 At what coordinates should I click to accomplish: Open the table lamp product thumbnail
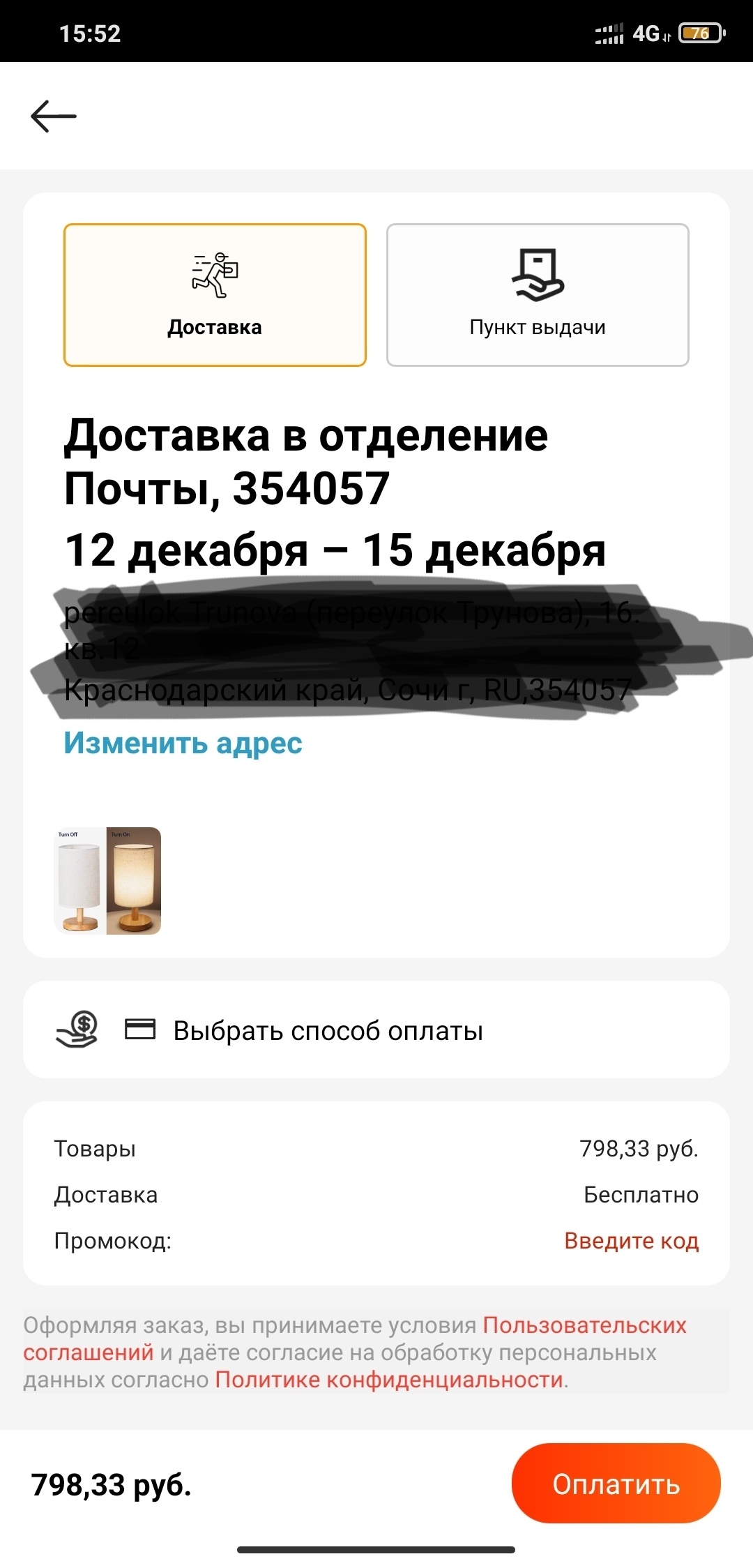point(108,880)
